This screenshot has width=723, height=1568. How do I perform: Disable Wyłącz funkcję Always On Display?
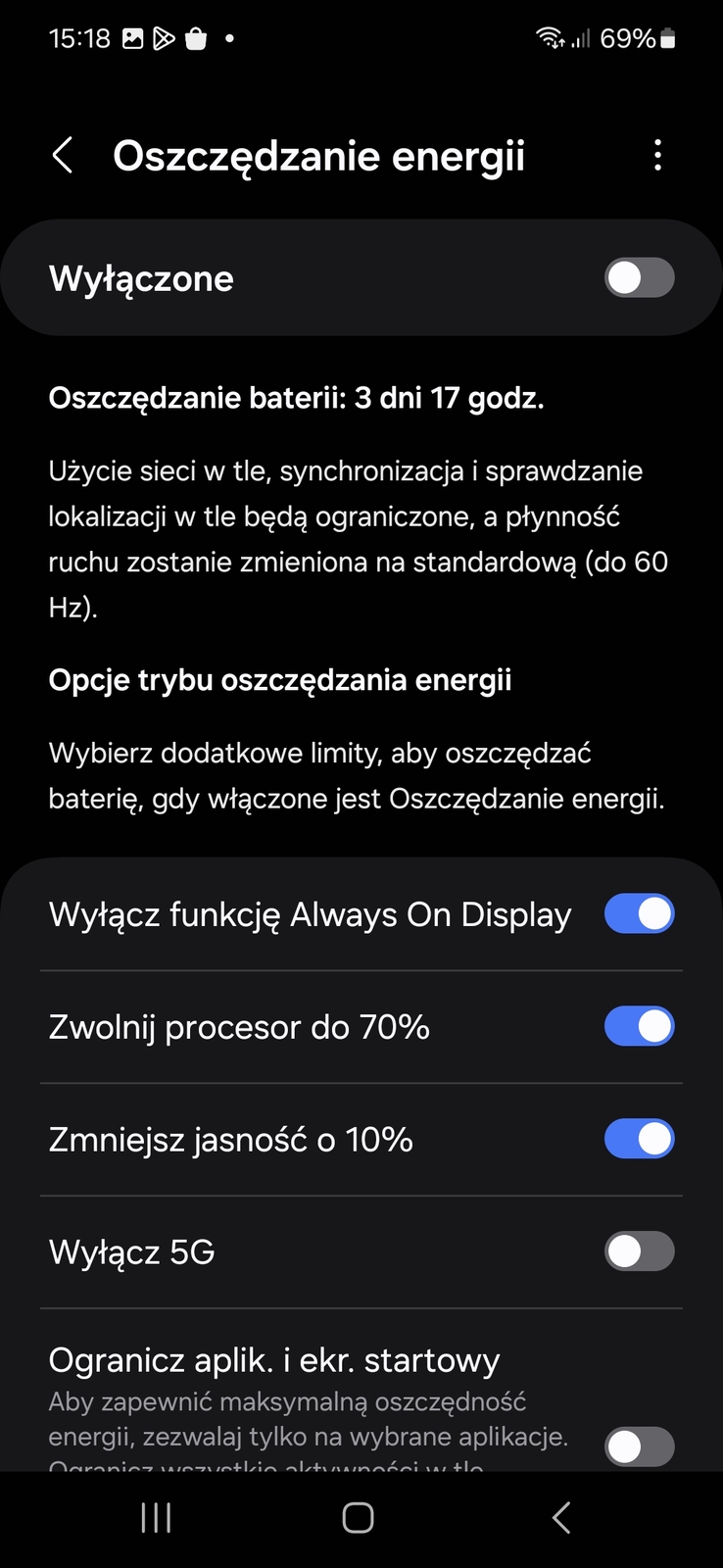pyautogui.click(x=639, y=914)
